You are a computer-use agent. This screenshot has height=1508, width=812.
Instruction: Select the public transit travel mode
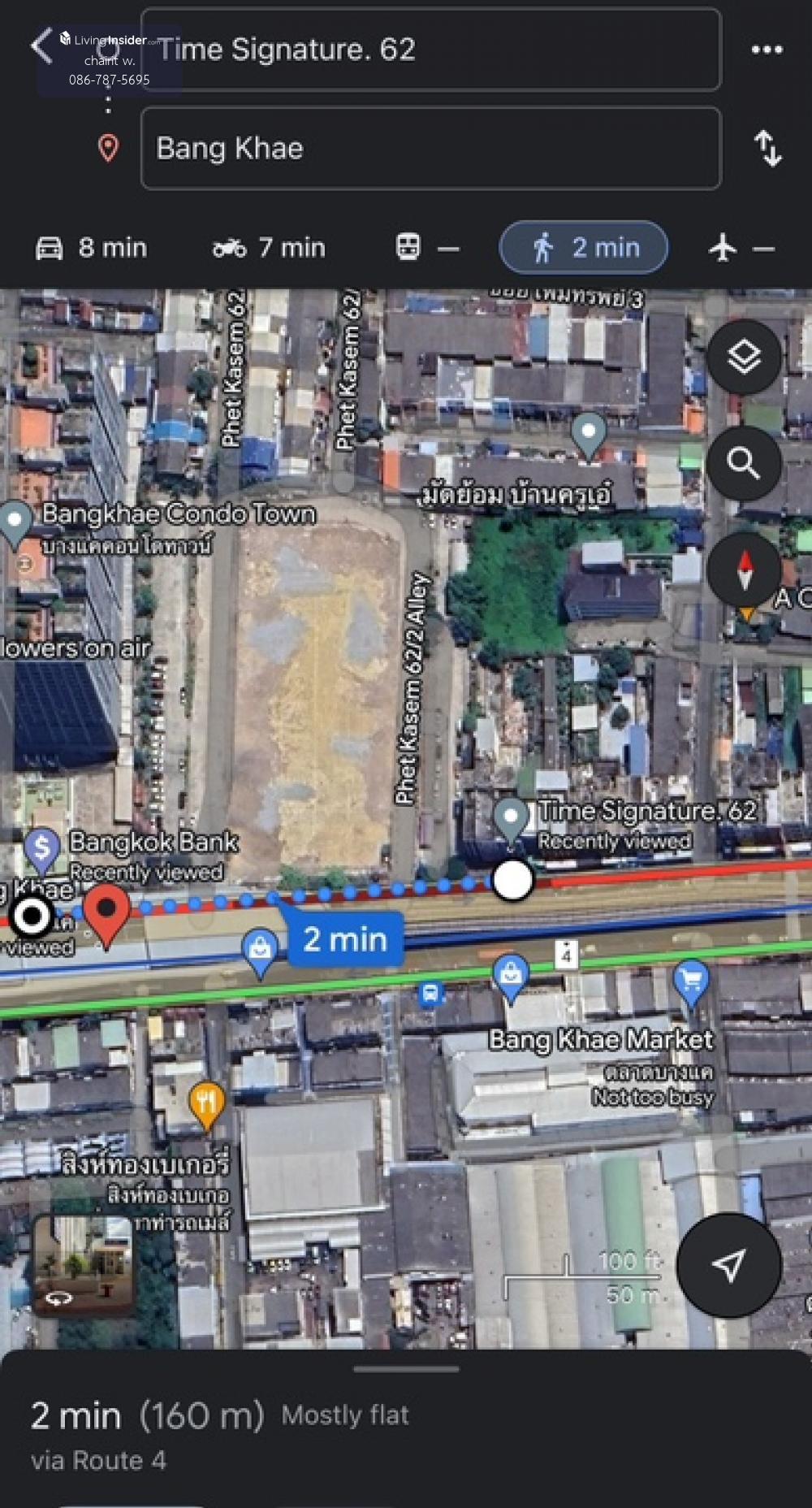click(x=427, y=247)
